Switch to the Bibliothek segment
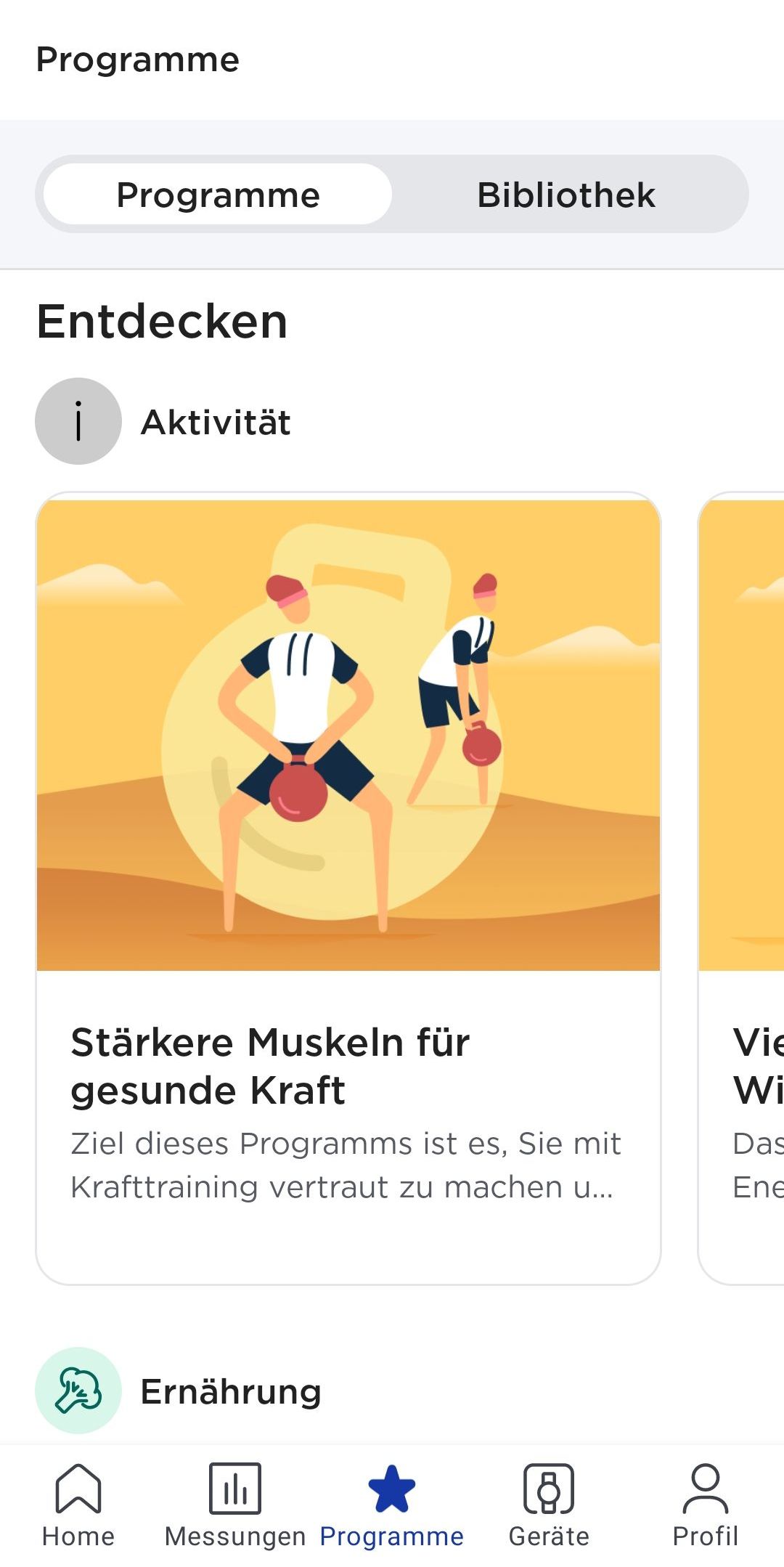Screen dimensions: 784x1567 point(566,195)
